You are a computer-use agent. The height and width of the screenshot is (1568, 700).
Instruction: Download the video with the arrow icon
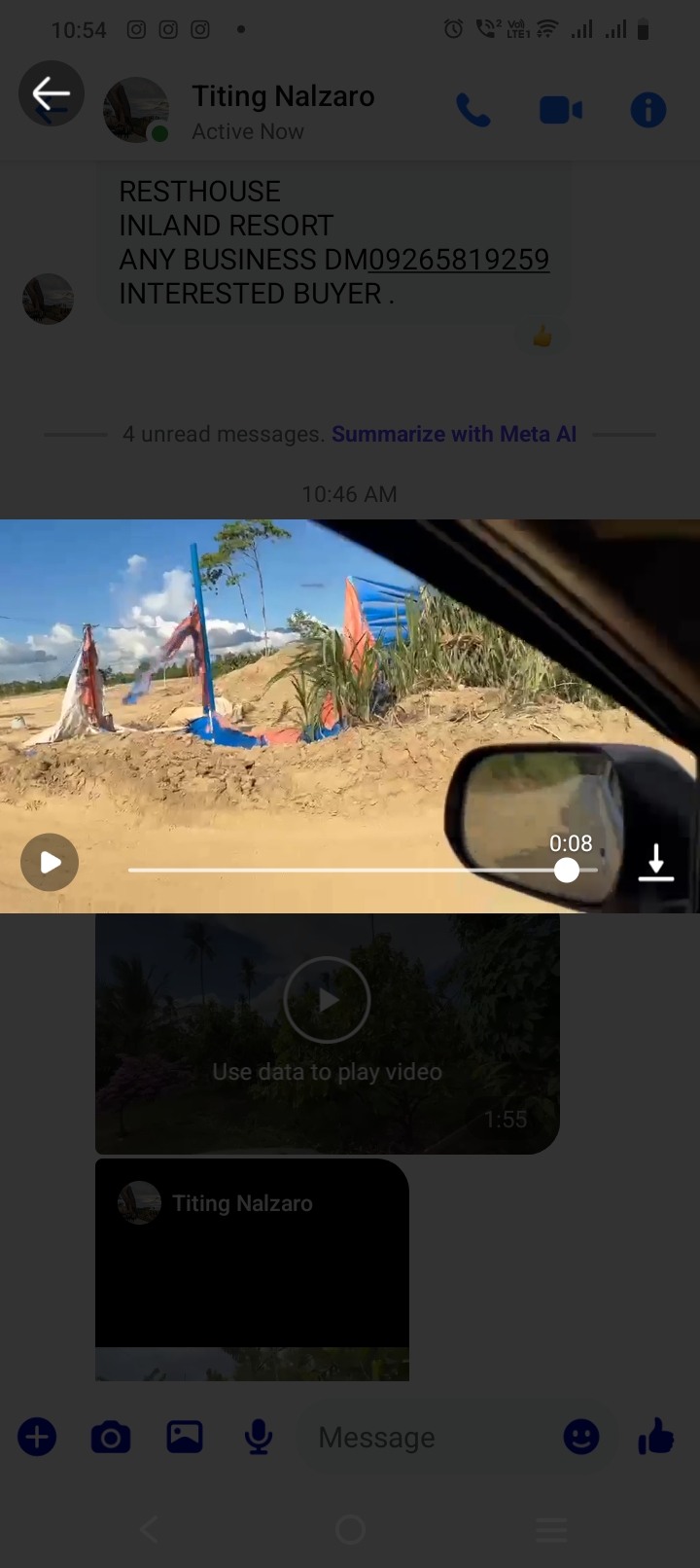tap(656, 862)
